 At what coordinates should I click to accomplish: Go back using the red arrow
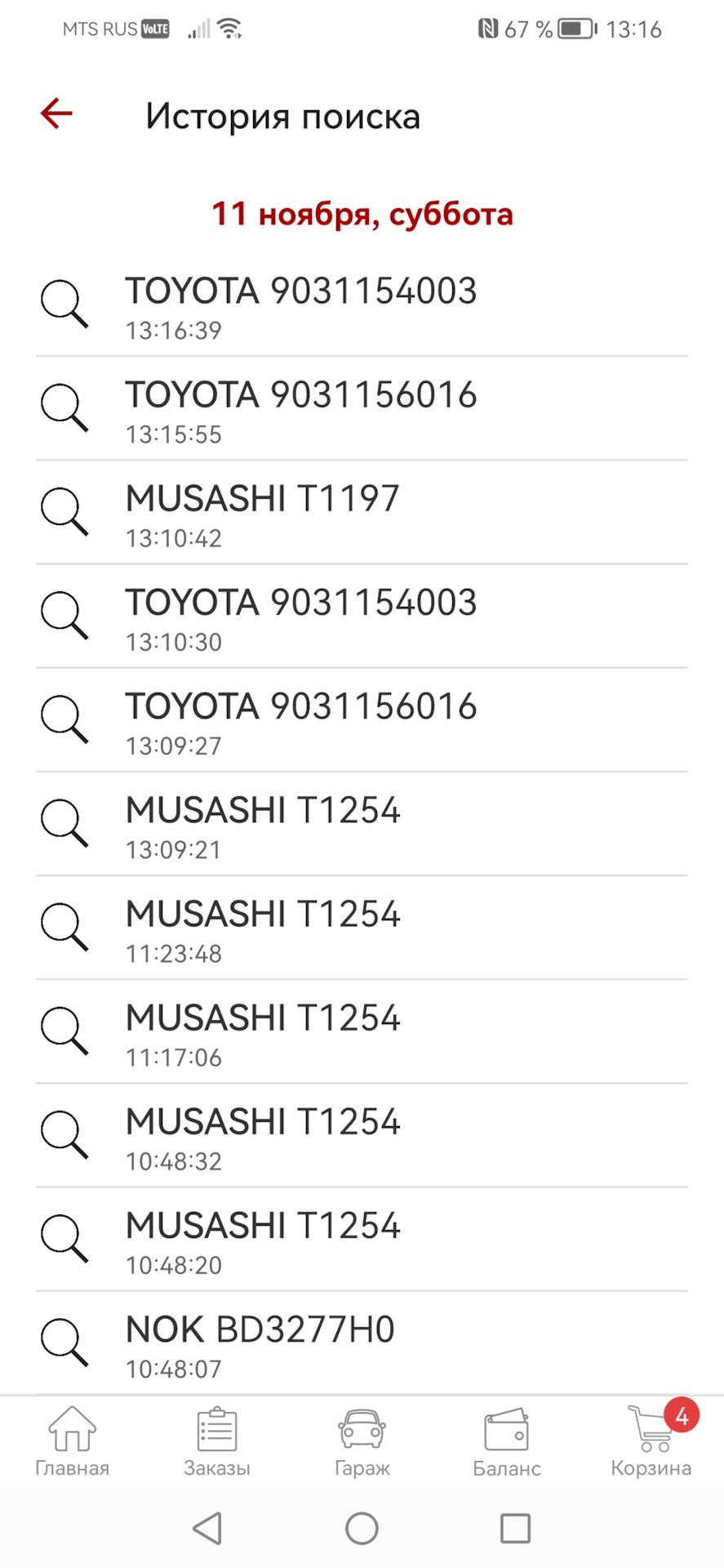(56, 114)
